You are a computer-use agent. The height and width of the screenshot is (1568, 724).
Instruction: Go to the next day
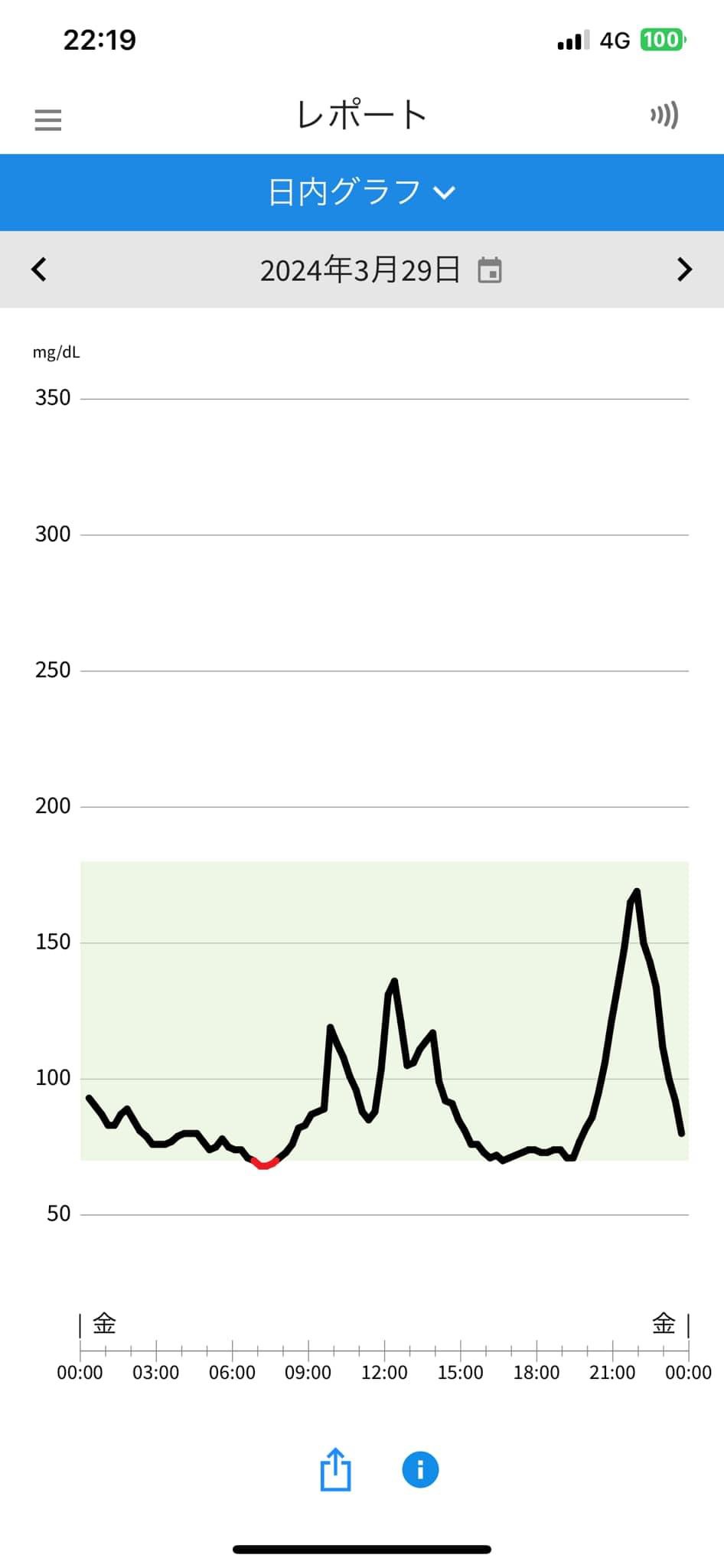pyautogui.click(x=685, y=269)
